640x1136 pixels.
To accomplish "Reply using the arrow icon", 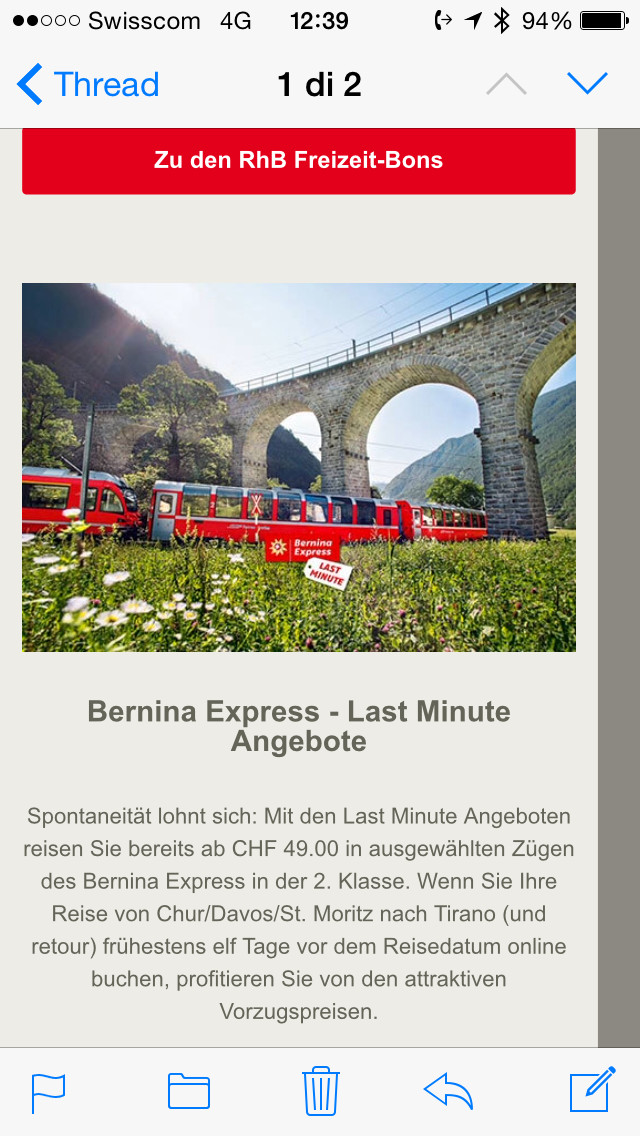I will coord(448,1092).
